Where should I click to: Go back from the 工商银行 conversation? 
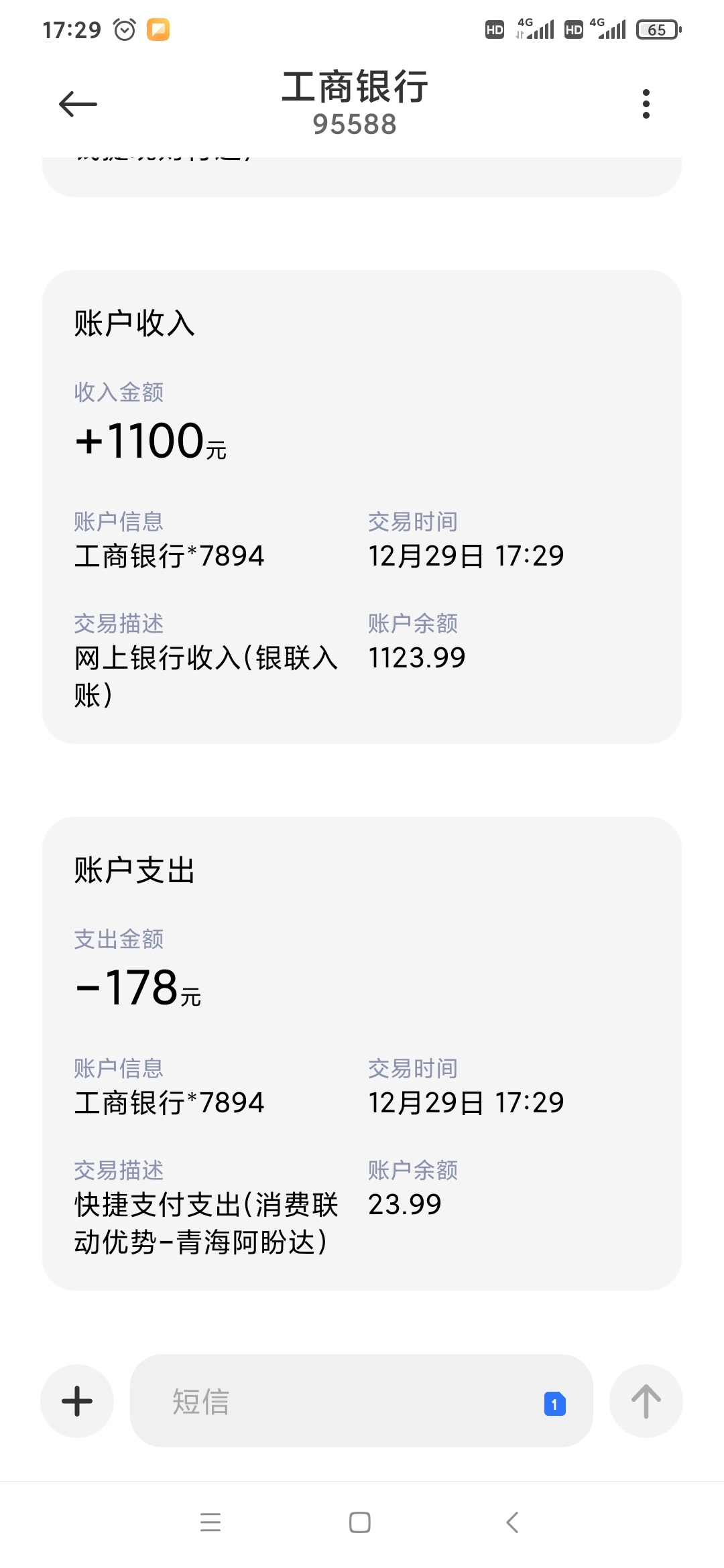pyautogui.click(x=78, y=104)
